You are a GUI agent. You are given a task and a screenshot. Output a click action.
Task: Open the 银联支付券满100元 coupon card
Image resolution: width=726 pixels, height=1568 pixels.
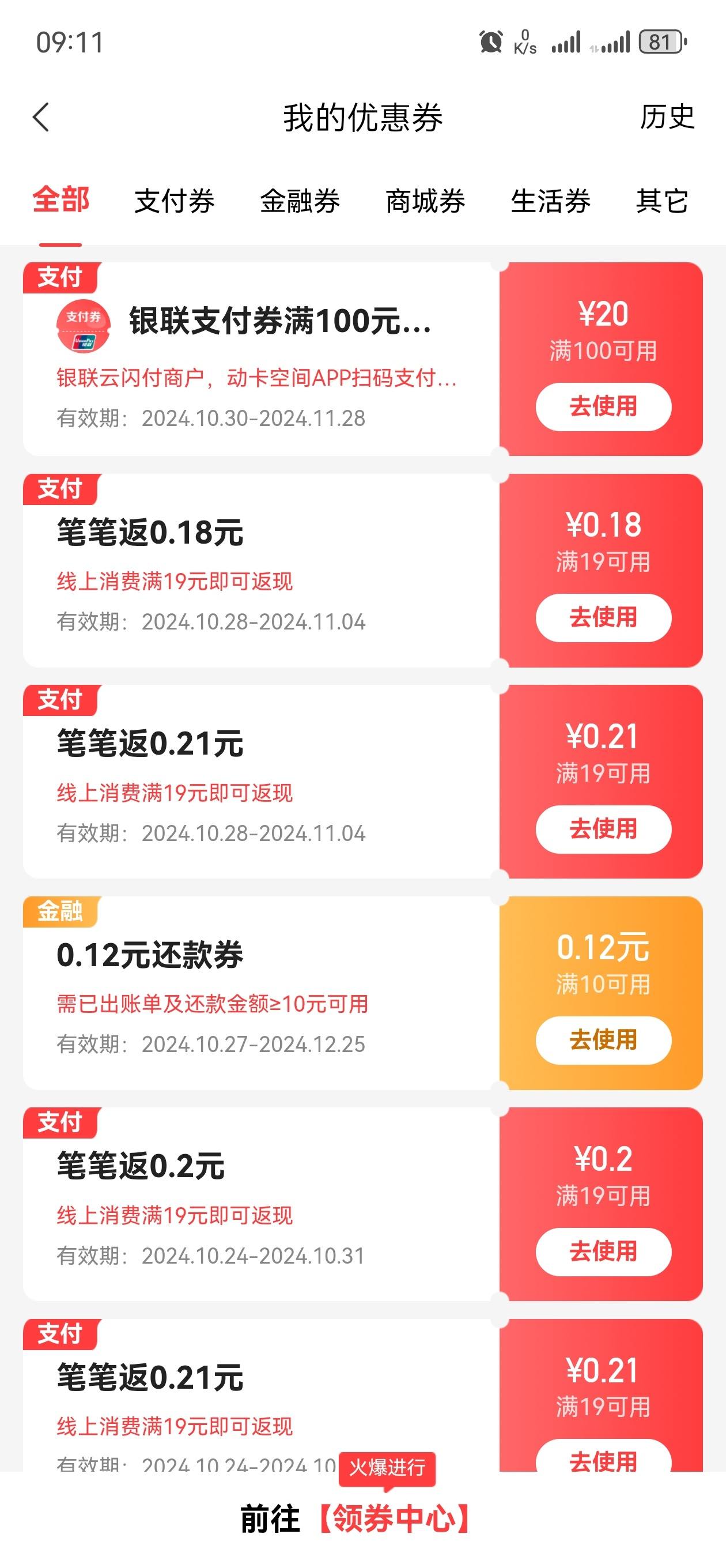(x=261, y=359)
